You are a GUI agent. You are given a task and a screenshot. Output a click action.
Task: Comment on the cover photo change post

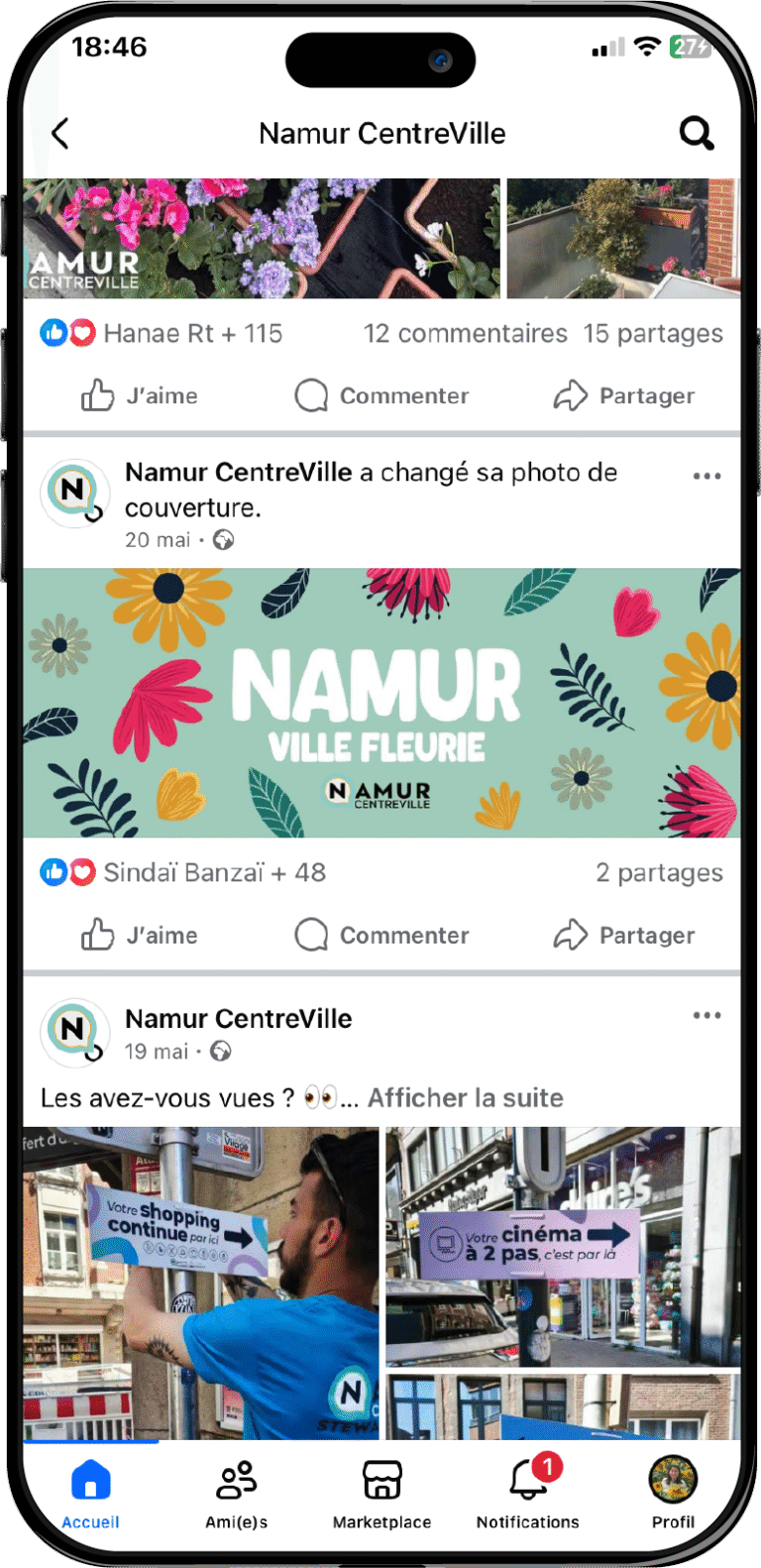(x=382, y=936)
